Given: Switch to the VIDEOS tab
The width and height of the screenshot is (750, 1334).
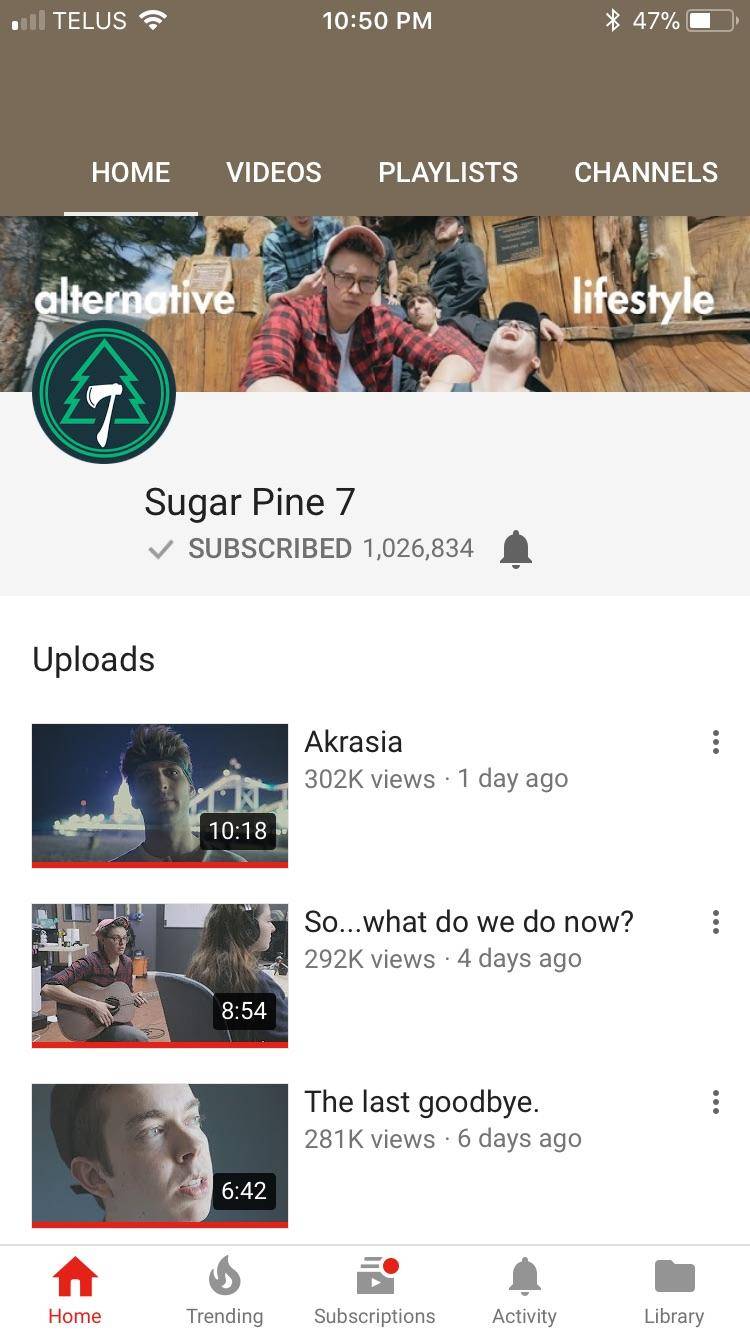Looking at the screenshot, I should click(x=273, y=173).
